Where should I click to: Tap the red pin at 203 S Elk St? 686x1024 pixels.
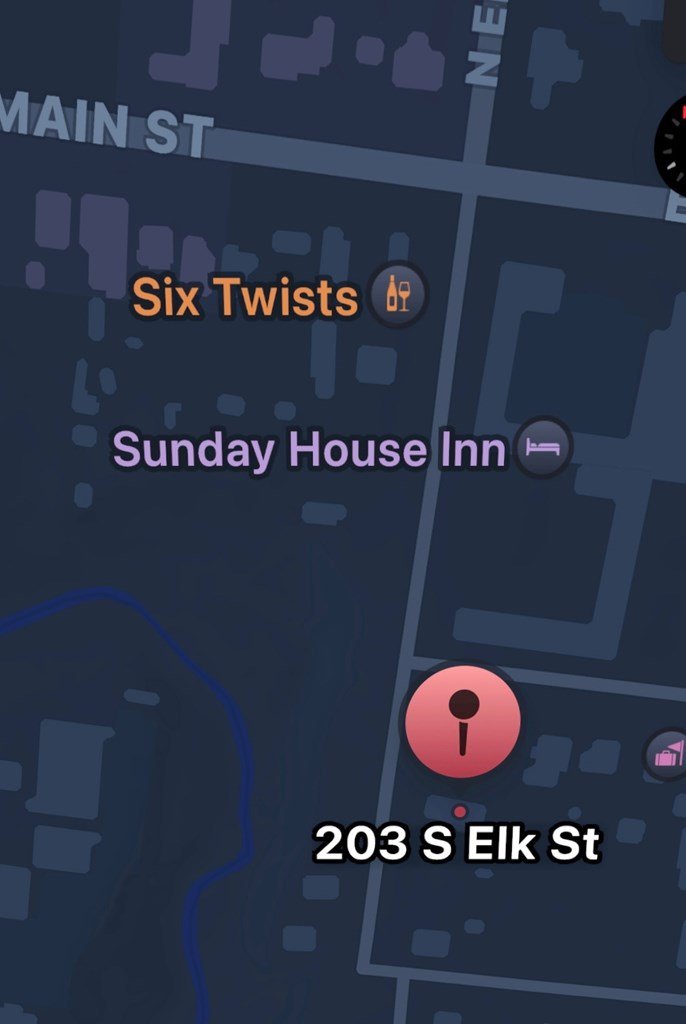[x=462, y=722]
